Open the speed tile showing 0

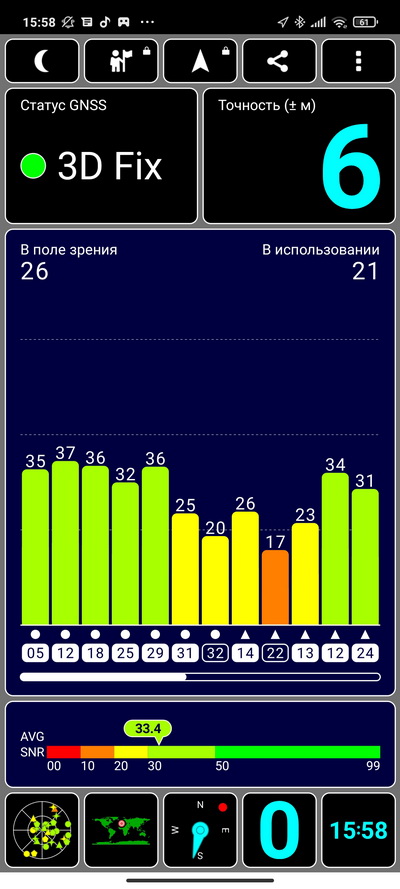279,831
